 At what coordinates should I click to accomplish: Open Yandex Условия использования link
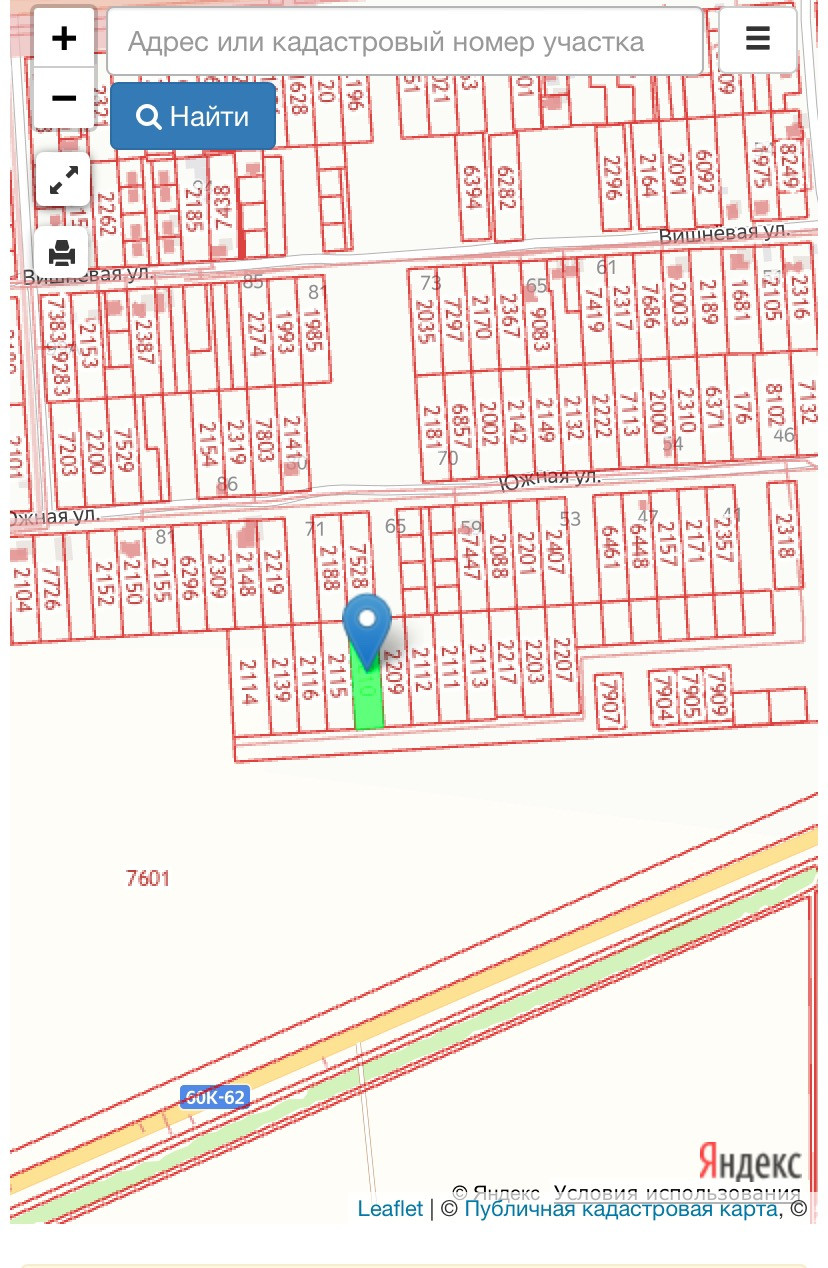click(677, 1192)
